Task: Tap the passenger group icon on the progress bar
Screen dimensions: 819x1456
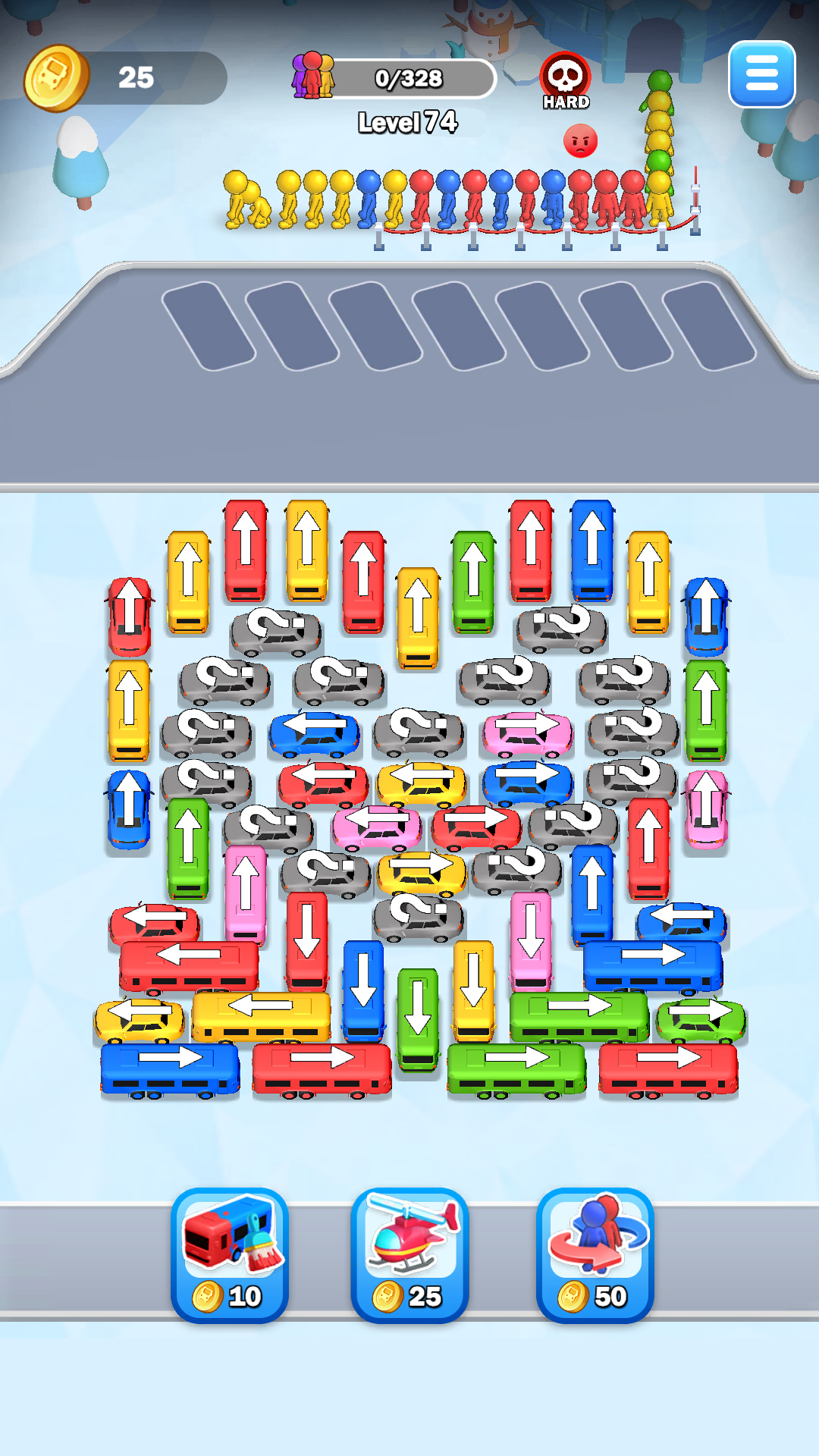Action: [313, 76]
